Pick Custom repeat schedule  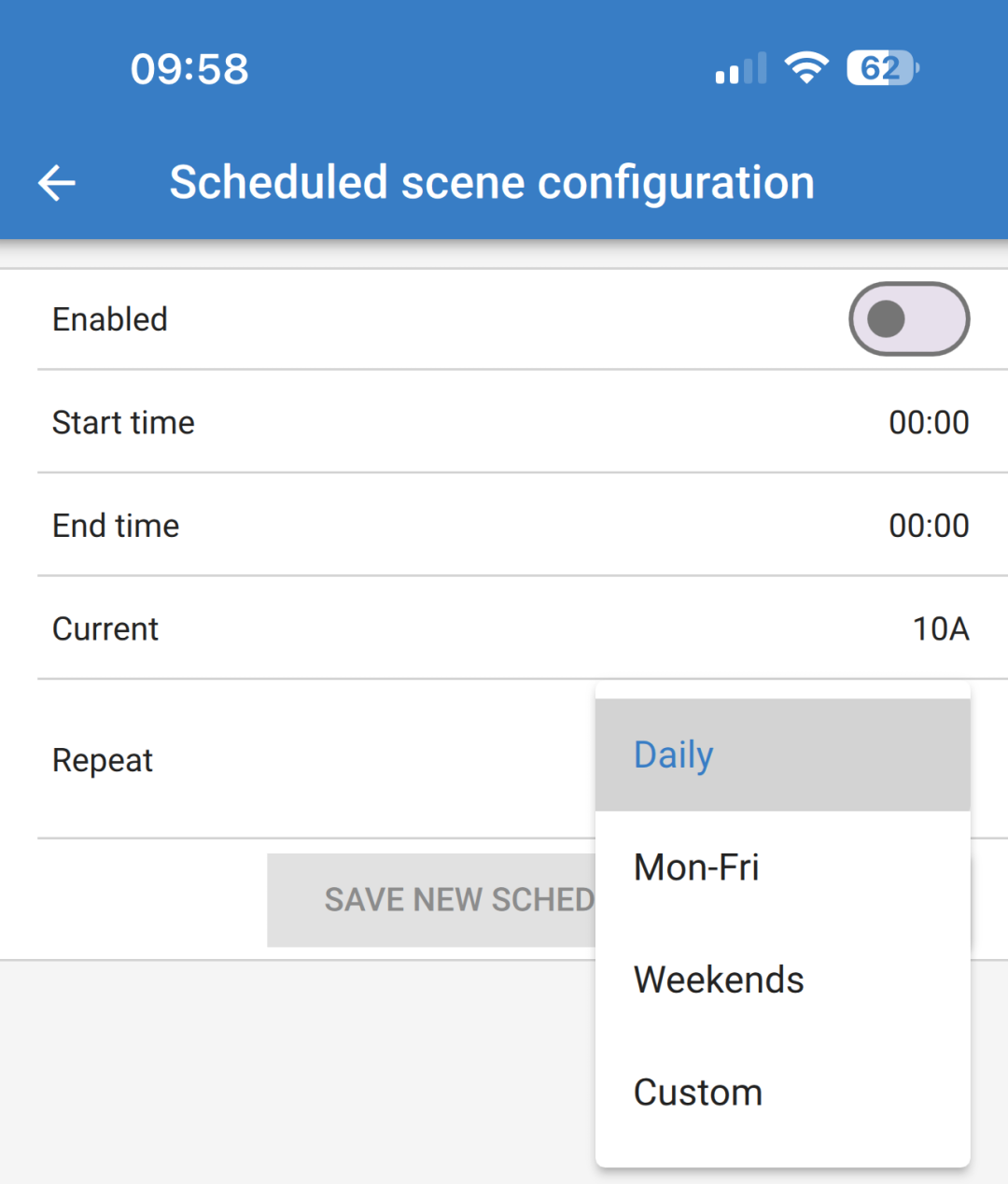coord(697,1092)
